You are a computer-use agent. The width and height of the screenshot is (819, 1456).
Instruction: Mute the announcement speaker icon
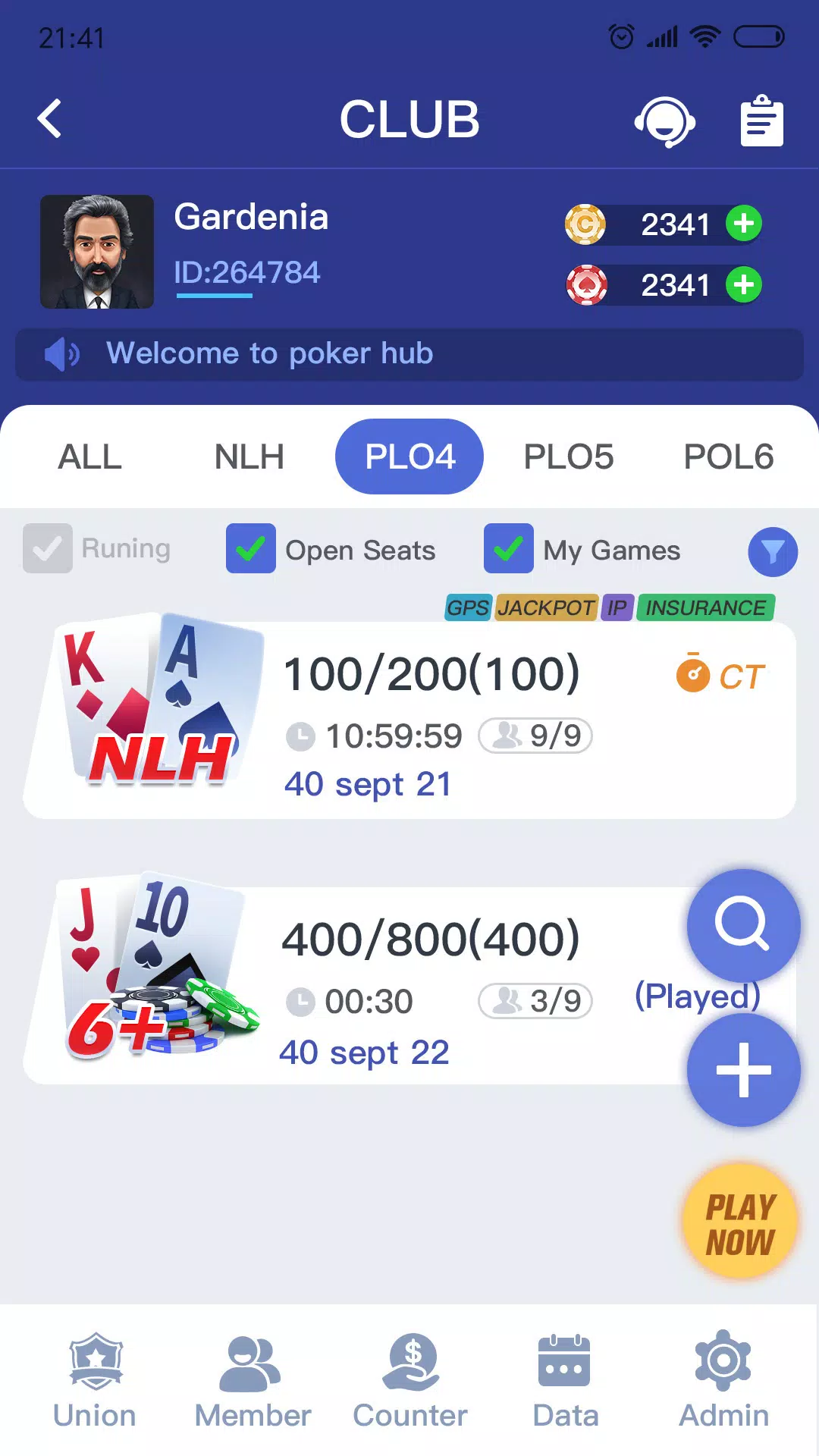pyautogui.click(x=61, y=353)
